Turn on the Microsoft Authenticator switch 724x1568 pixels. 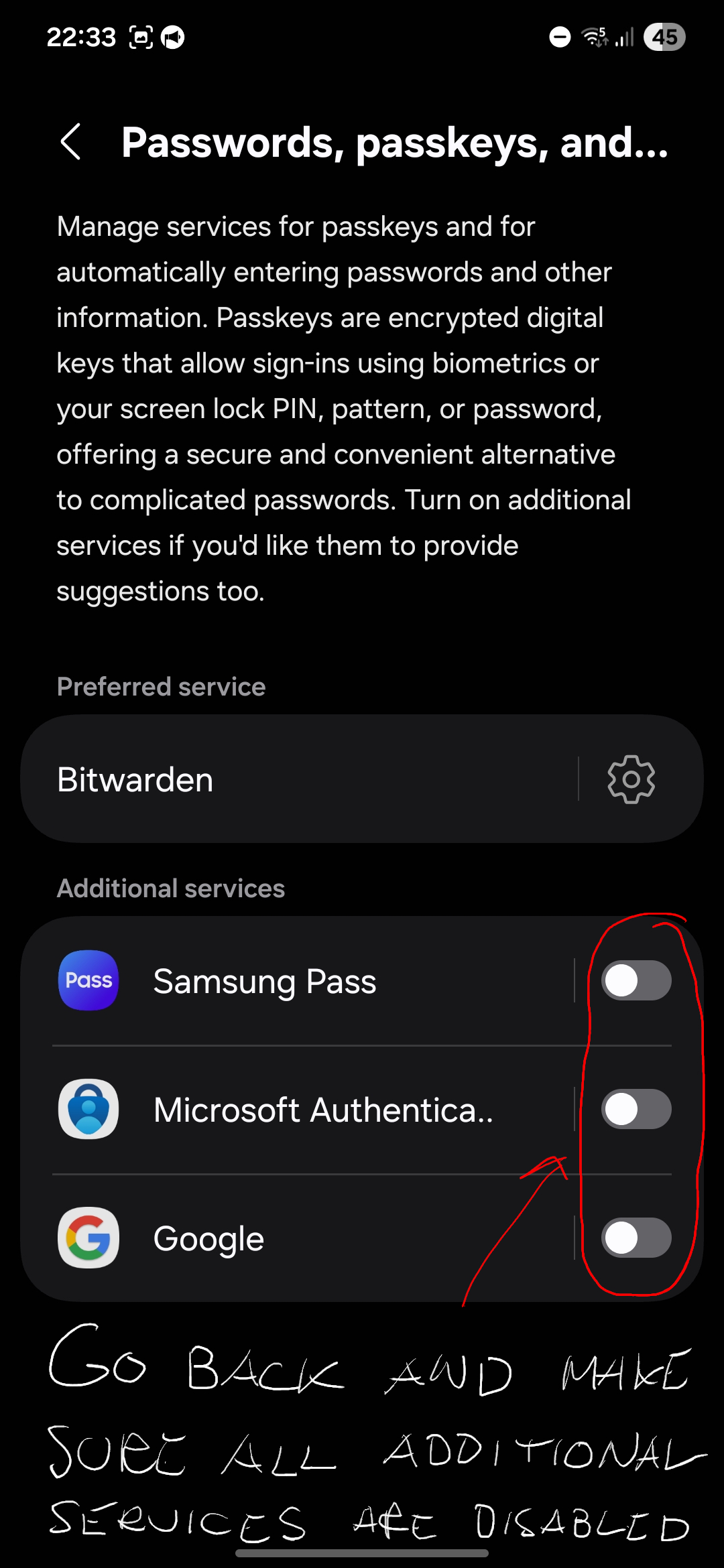636,1110
